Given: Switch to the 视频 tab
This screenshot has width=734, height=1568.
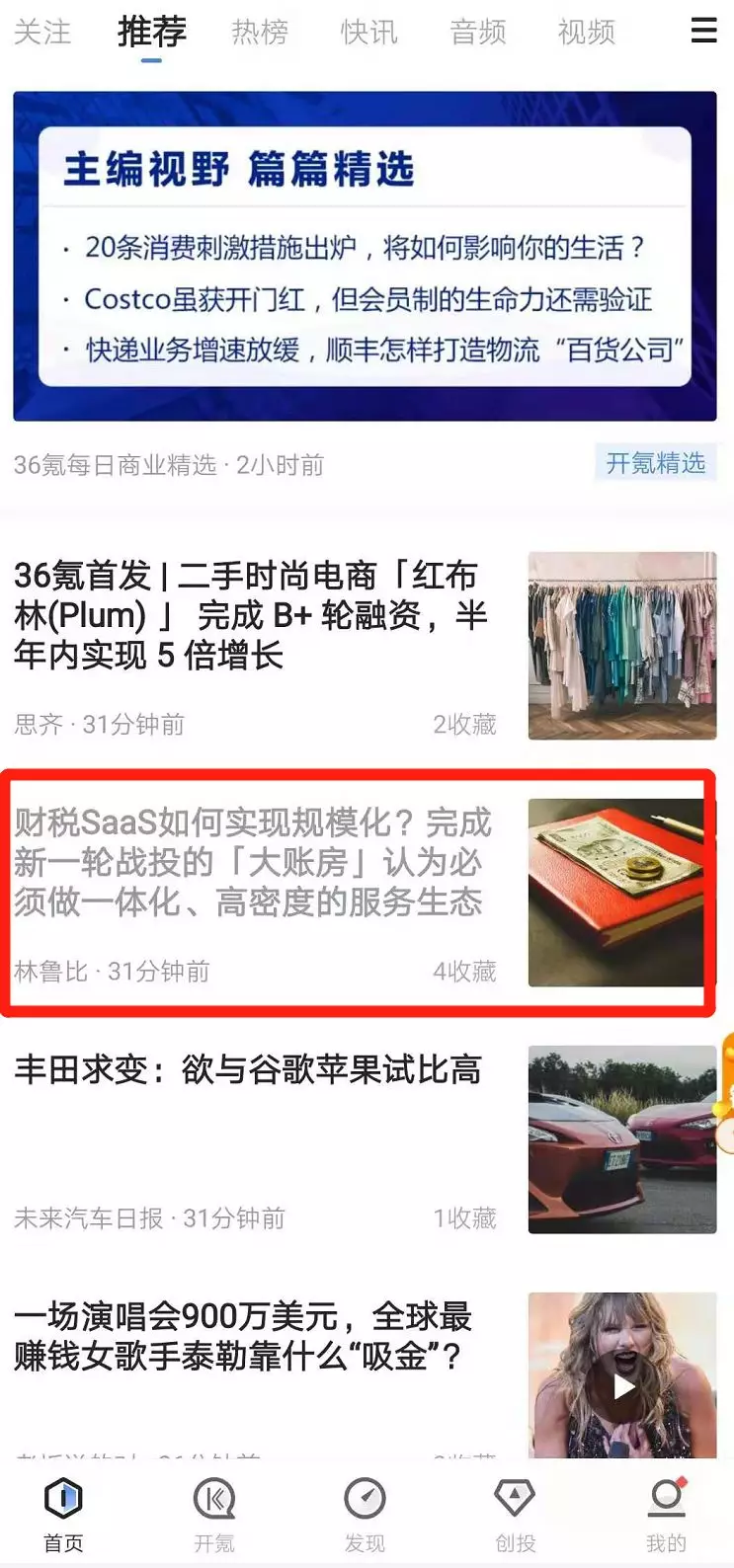Looking at the screenshot, I should pos(586,33).
